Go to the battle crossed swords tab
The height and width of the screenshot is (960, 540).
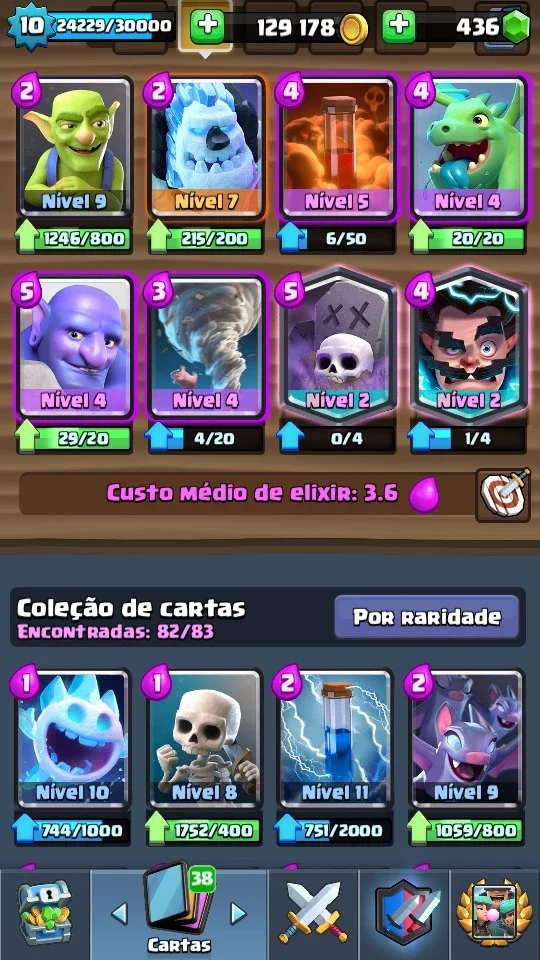[x=313, y=914]
